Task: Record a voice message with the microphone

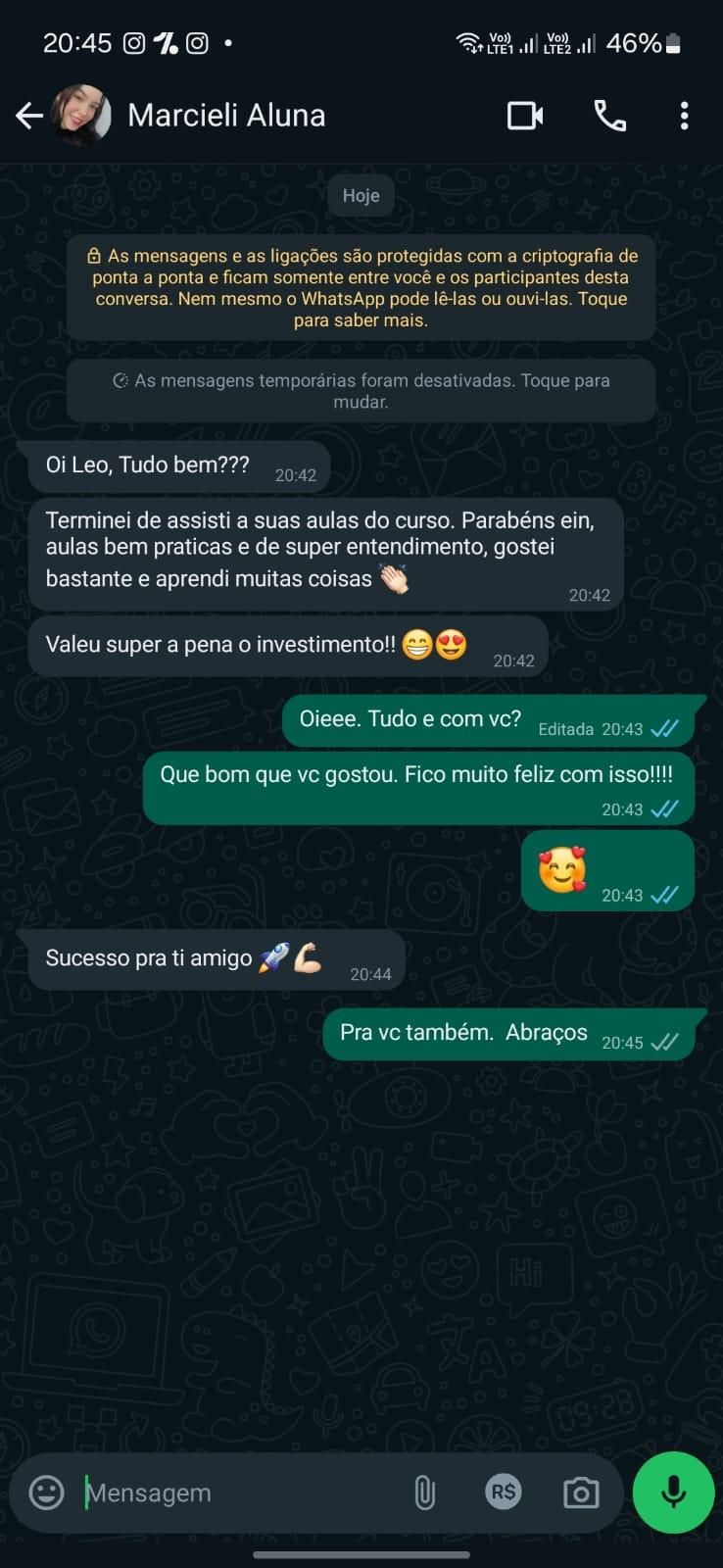Action: (673, 1493)
